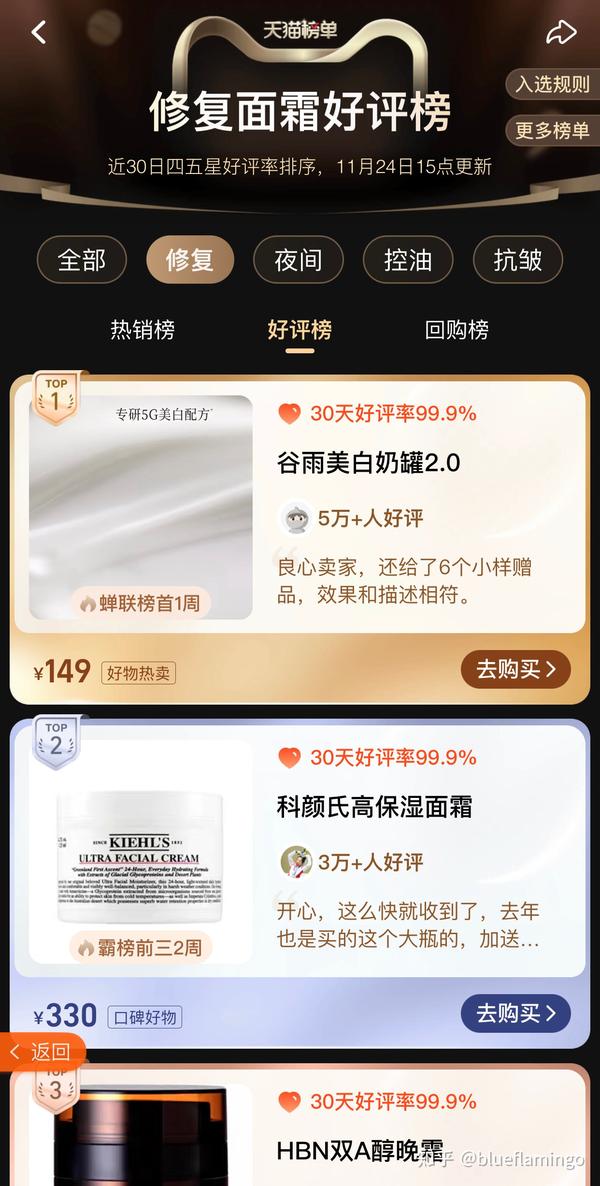This screenshot has height=1186, width=600.
Task: Switch to the 好评榜 tab
Action: (x=299, y=330)
